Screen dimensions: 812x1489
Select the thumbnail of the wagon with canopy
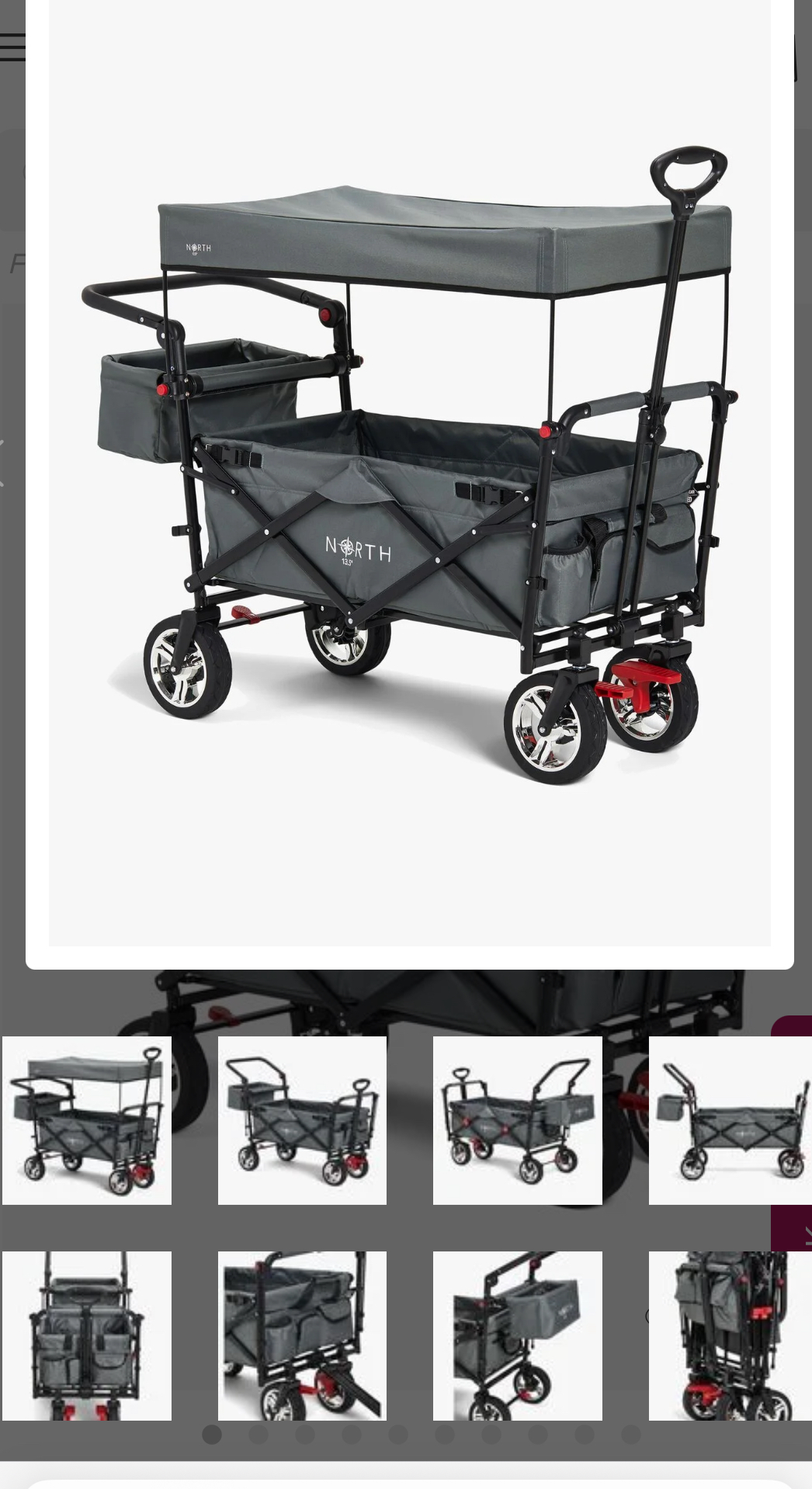tap(86, 1120)
